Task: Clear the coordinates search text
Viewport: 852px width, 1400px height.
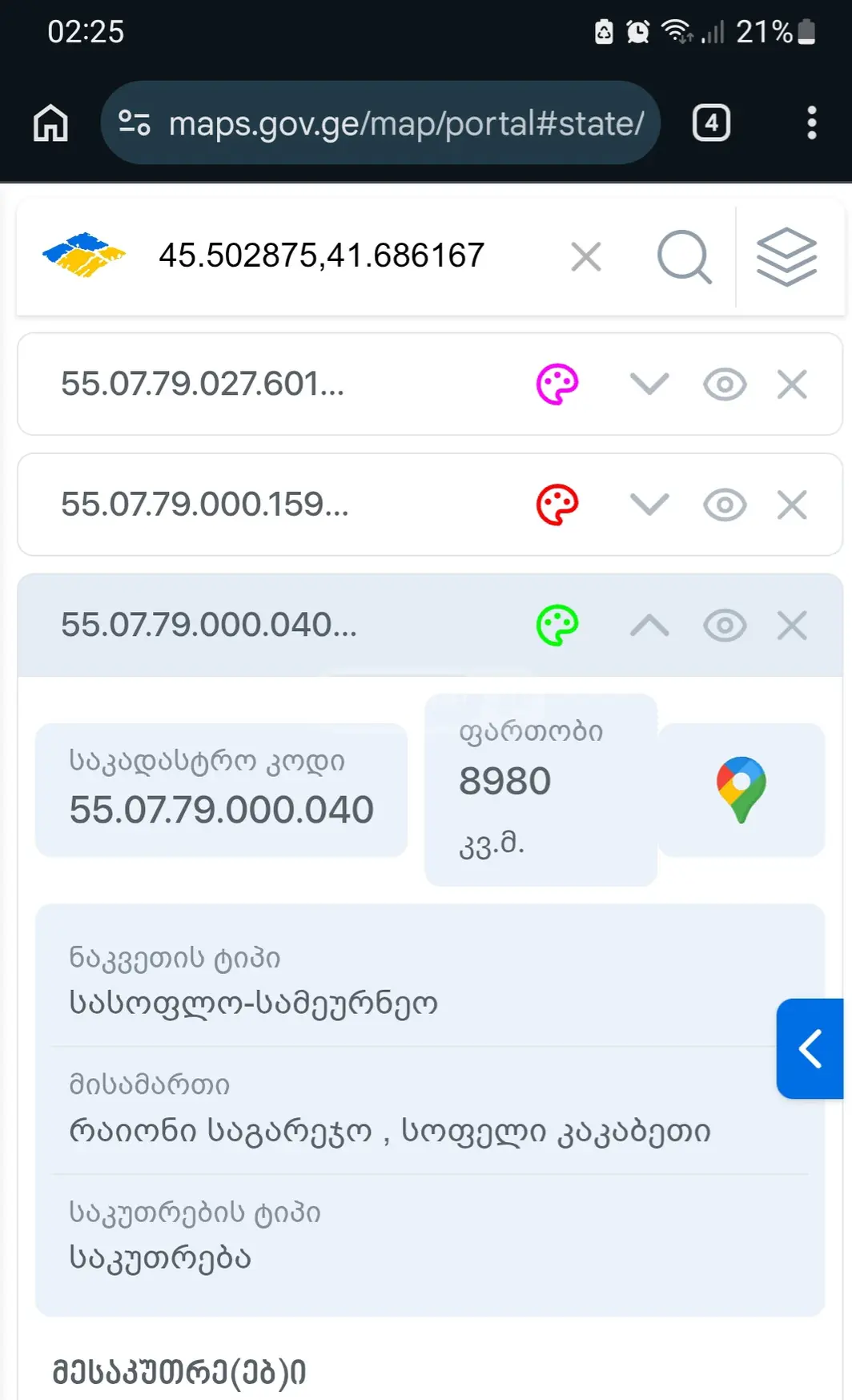Action: [x=586, y=257]
